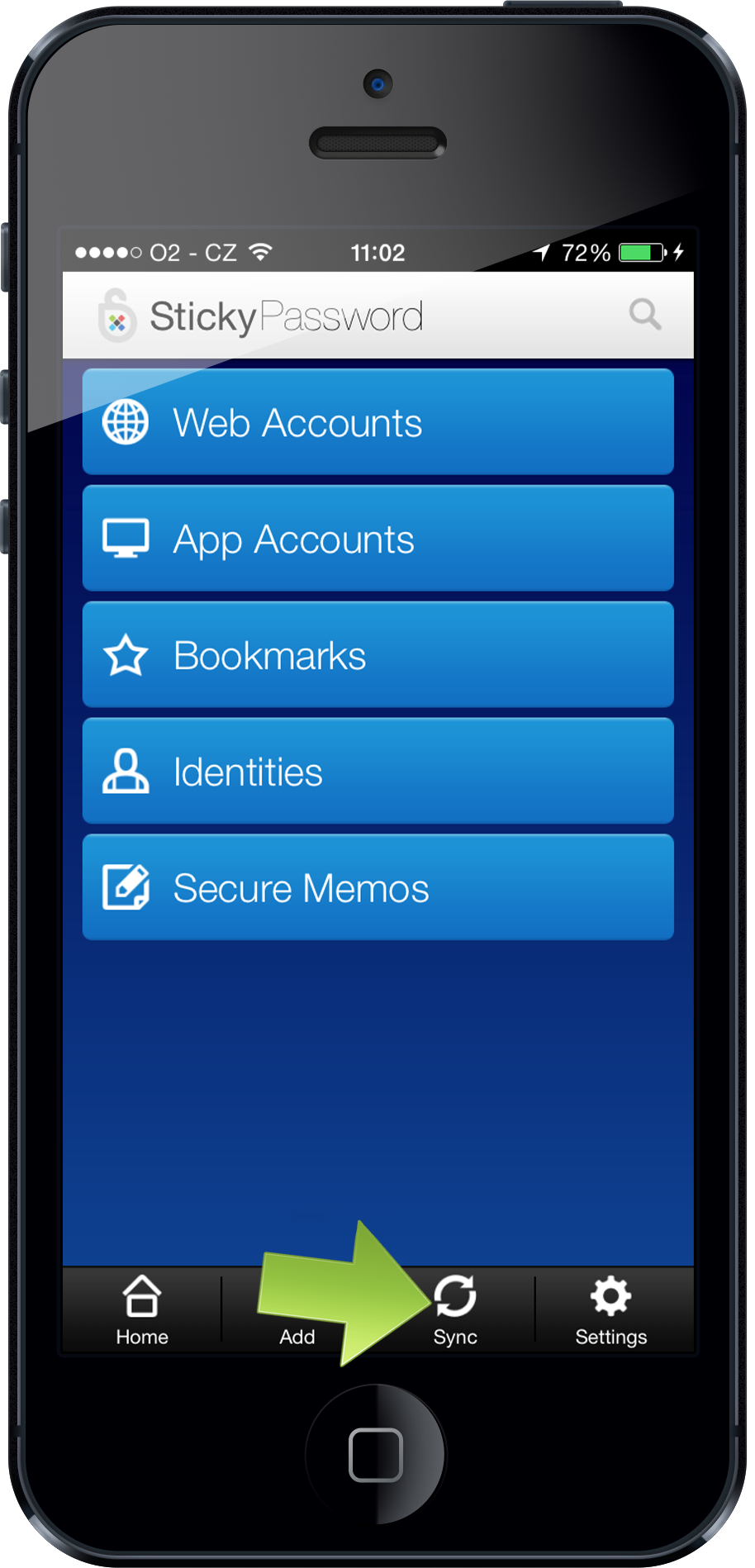
Task: Go to Bookmarks
Action: (378, 655)
